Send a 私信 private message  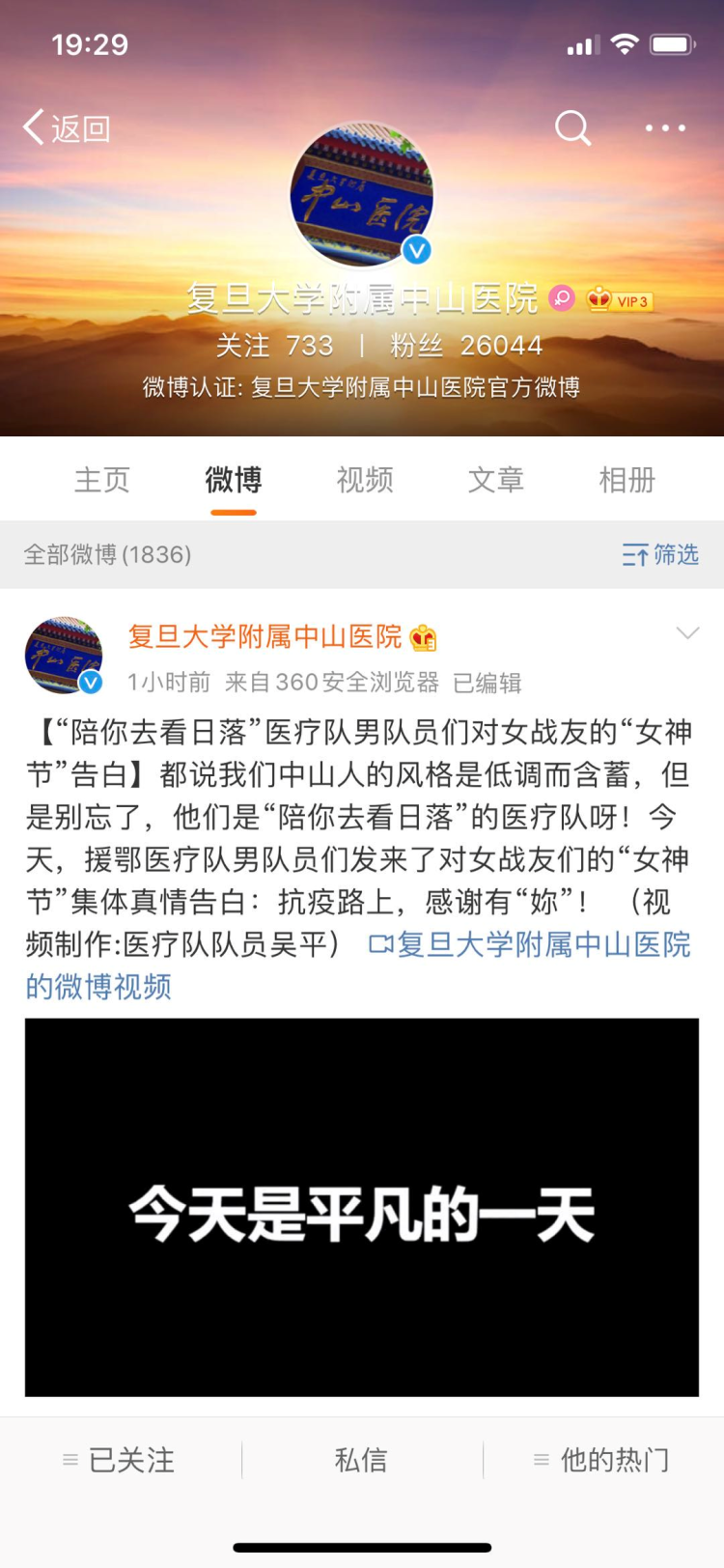(x=361, y=1460)
